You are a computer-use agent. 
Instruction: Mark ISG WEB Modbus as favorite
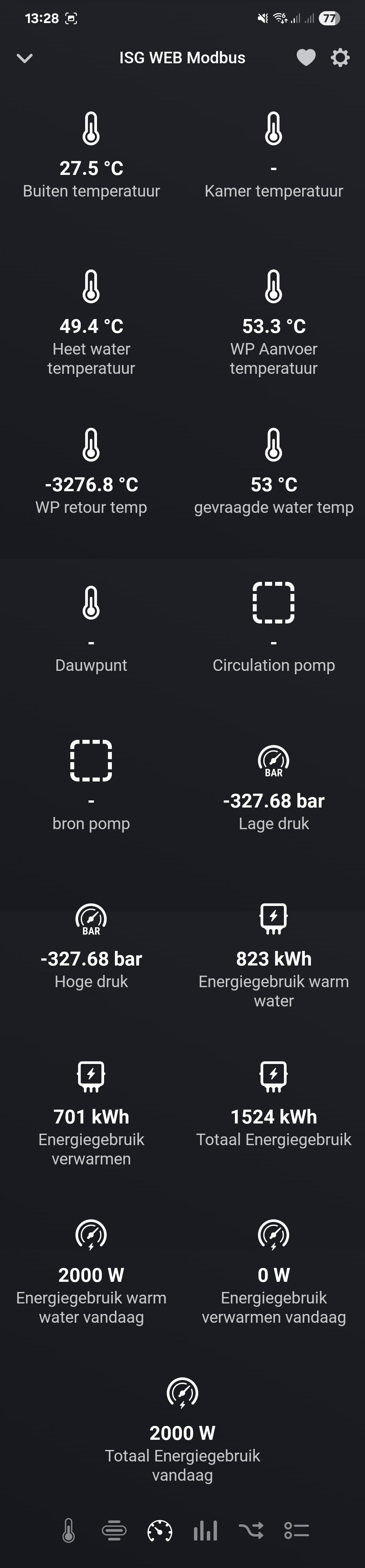tap(306, 58)
